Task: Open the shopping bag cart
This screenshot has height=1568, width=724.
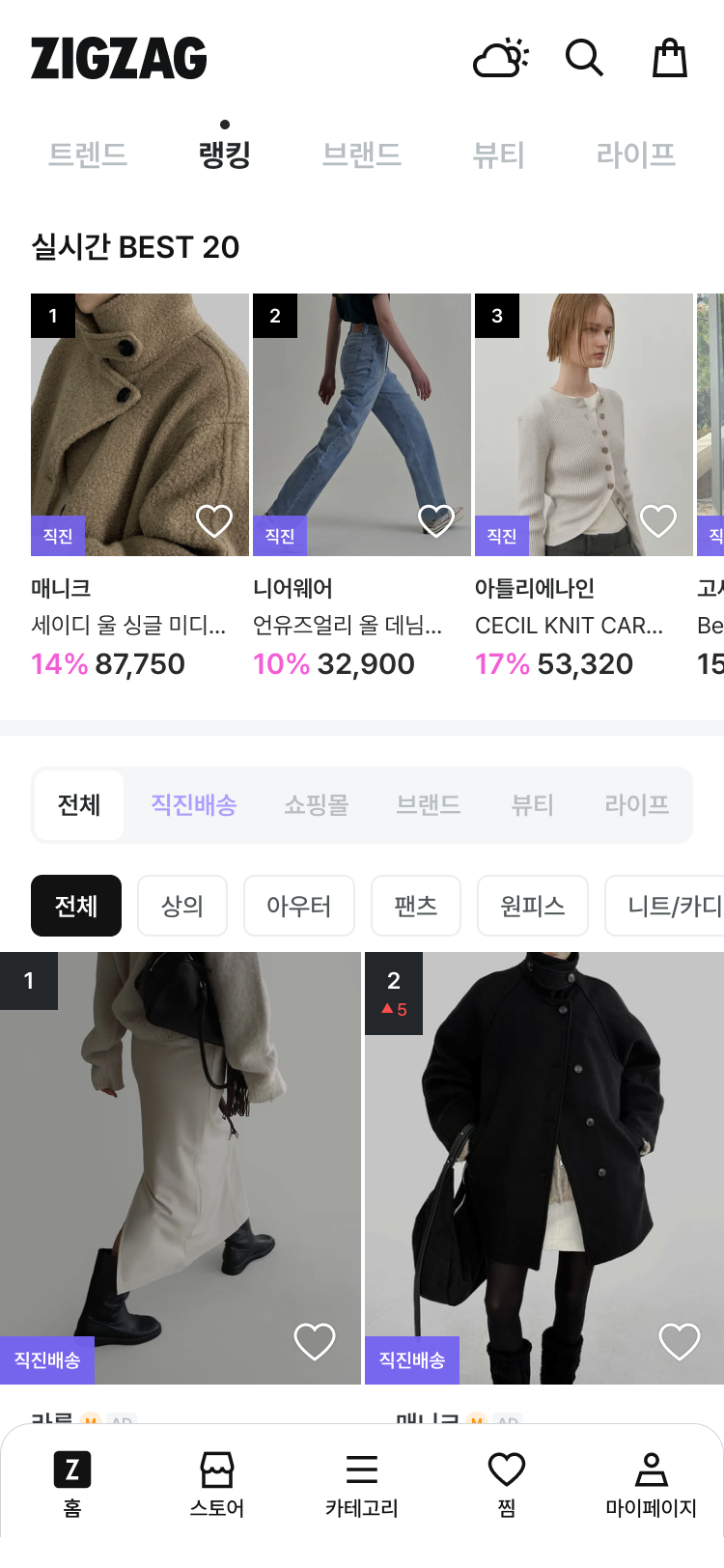Action: click(670, 58)
